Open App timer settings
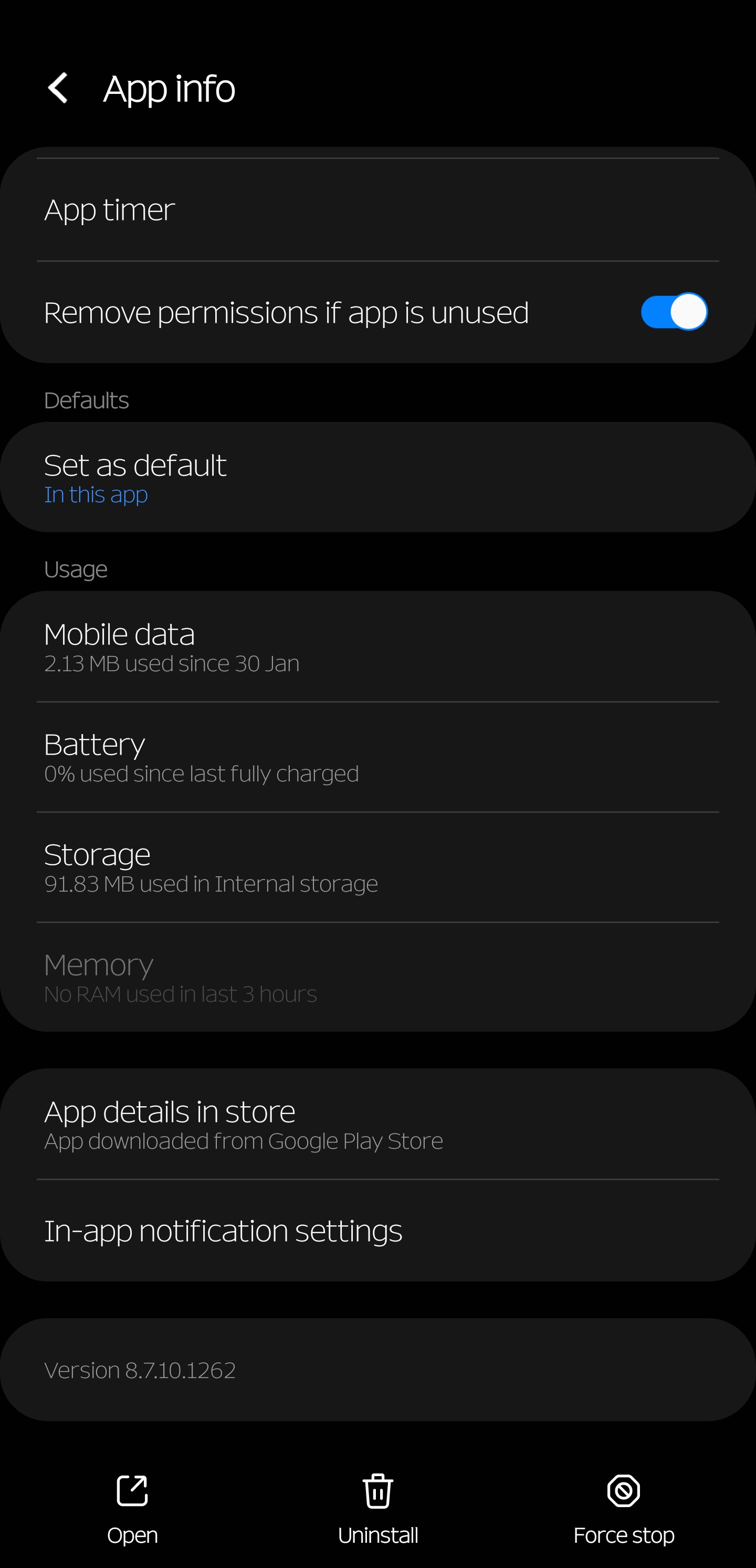This screenshot has width=756, height=1568. pos(377,210)
